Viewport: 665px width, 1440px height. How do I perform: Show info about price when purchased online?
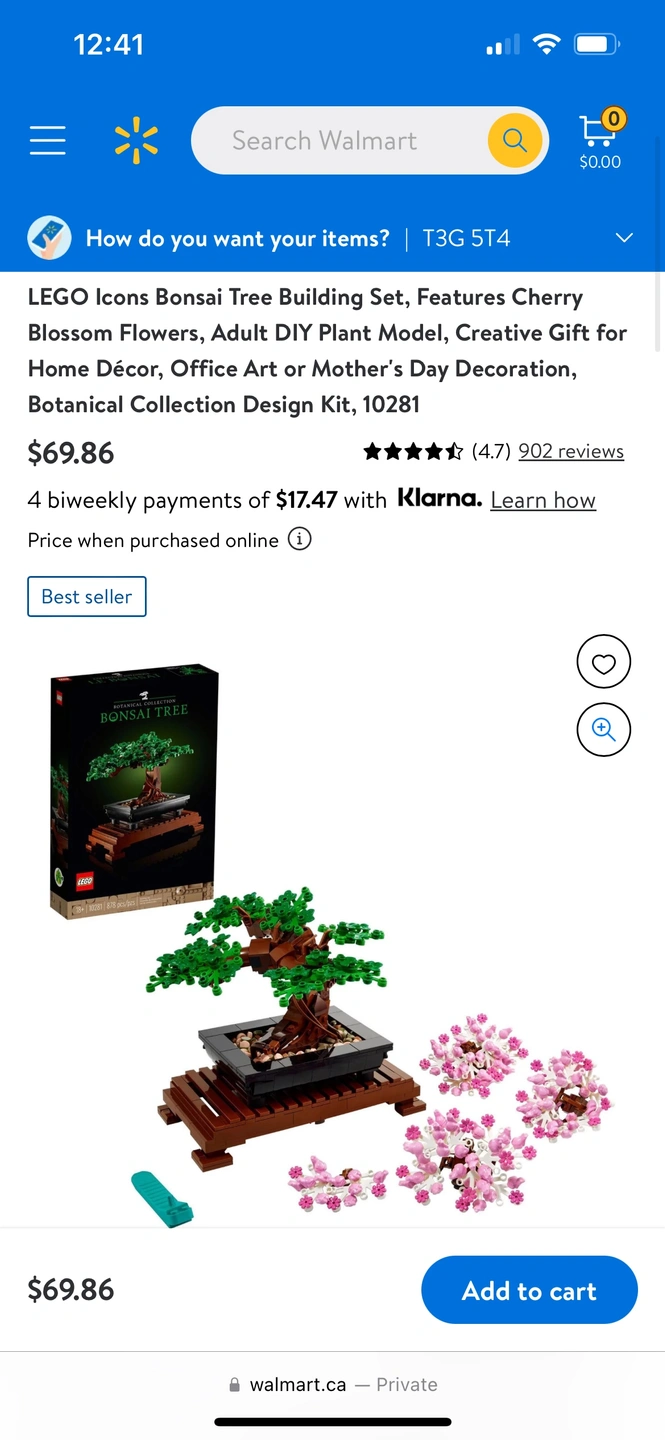299,539
